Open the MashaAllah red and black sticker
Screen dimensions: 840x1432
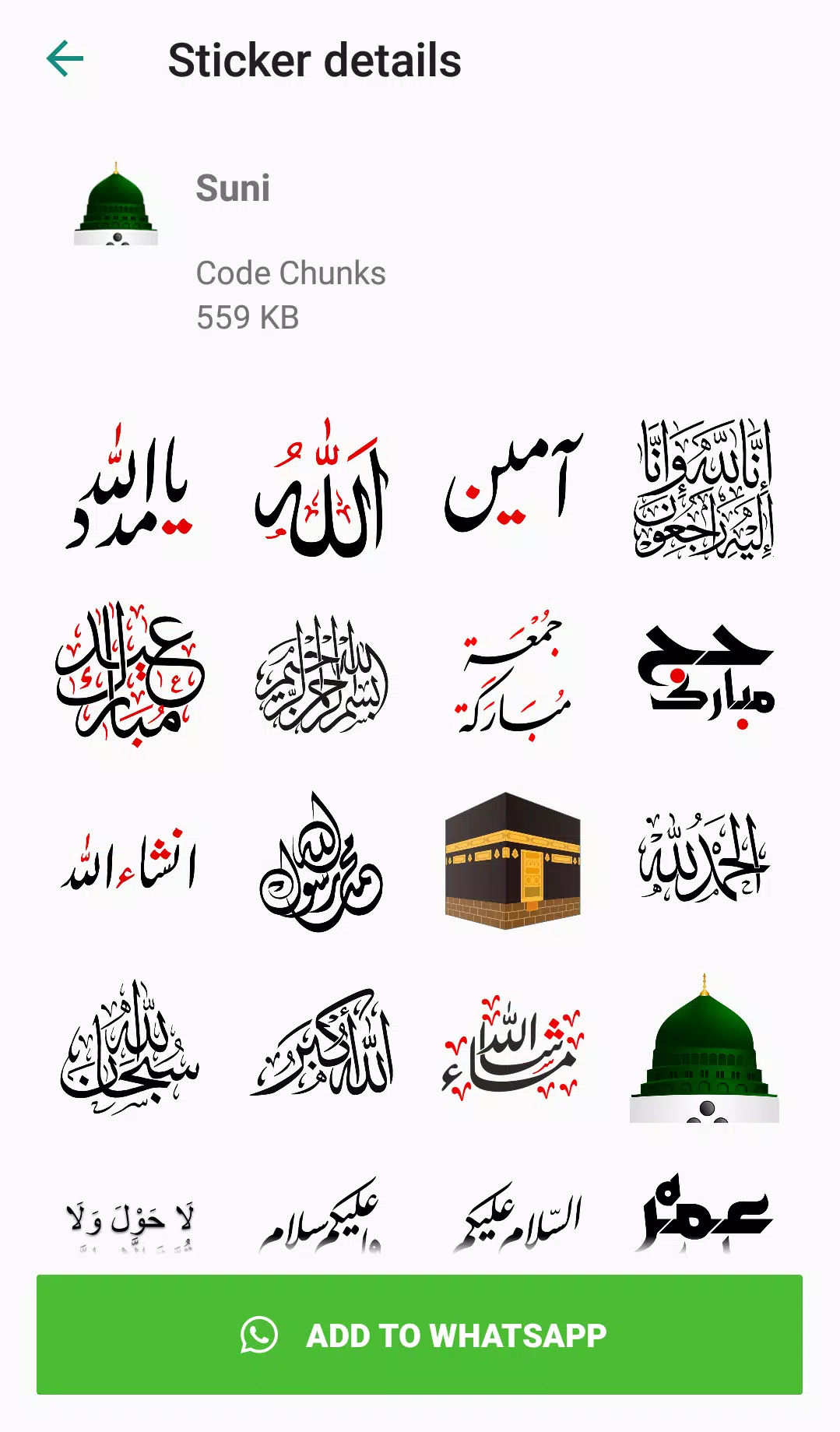[x=514, y=1051]
